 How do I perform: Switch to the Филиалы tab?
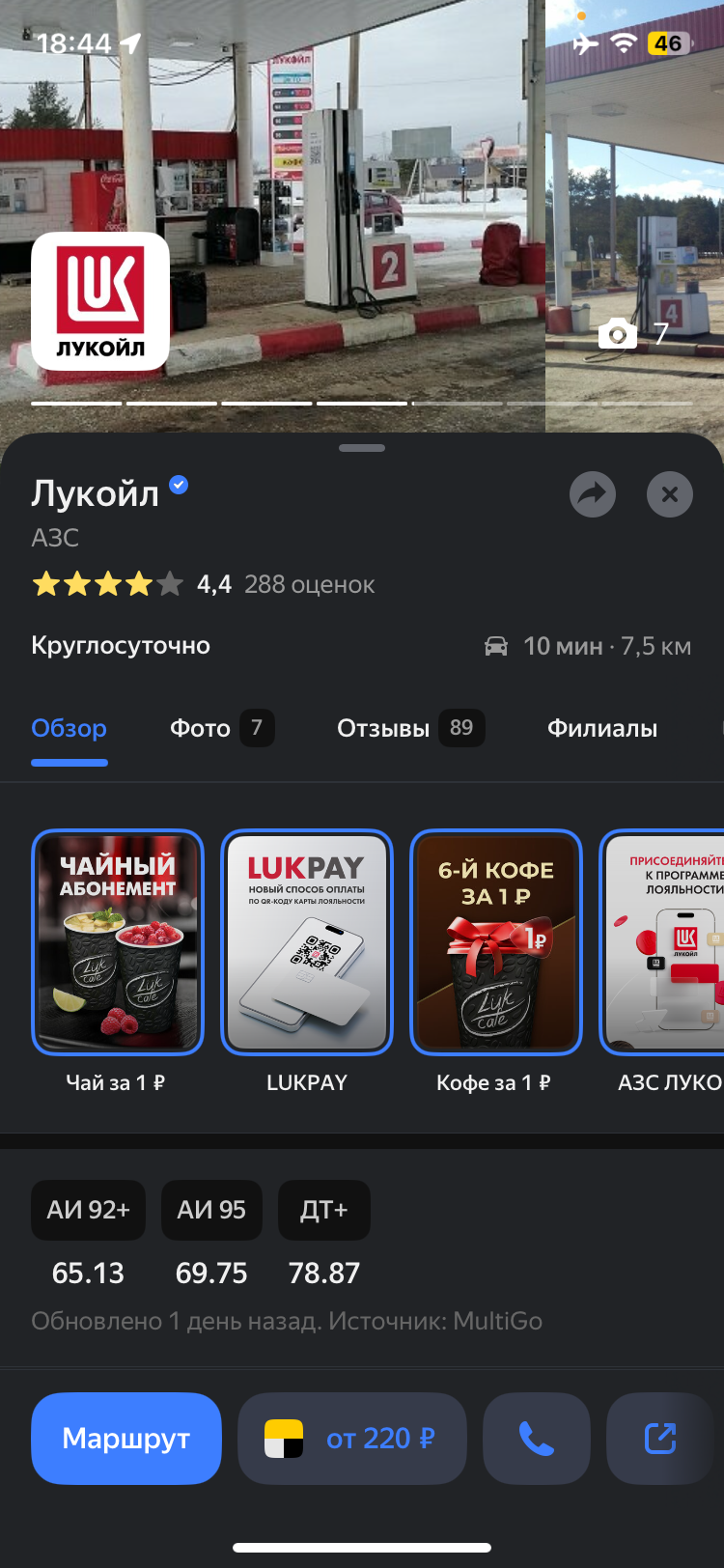pyautogui.click(x=602, y=728)
